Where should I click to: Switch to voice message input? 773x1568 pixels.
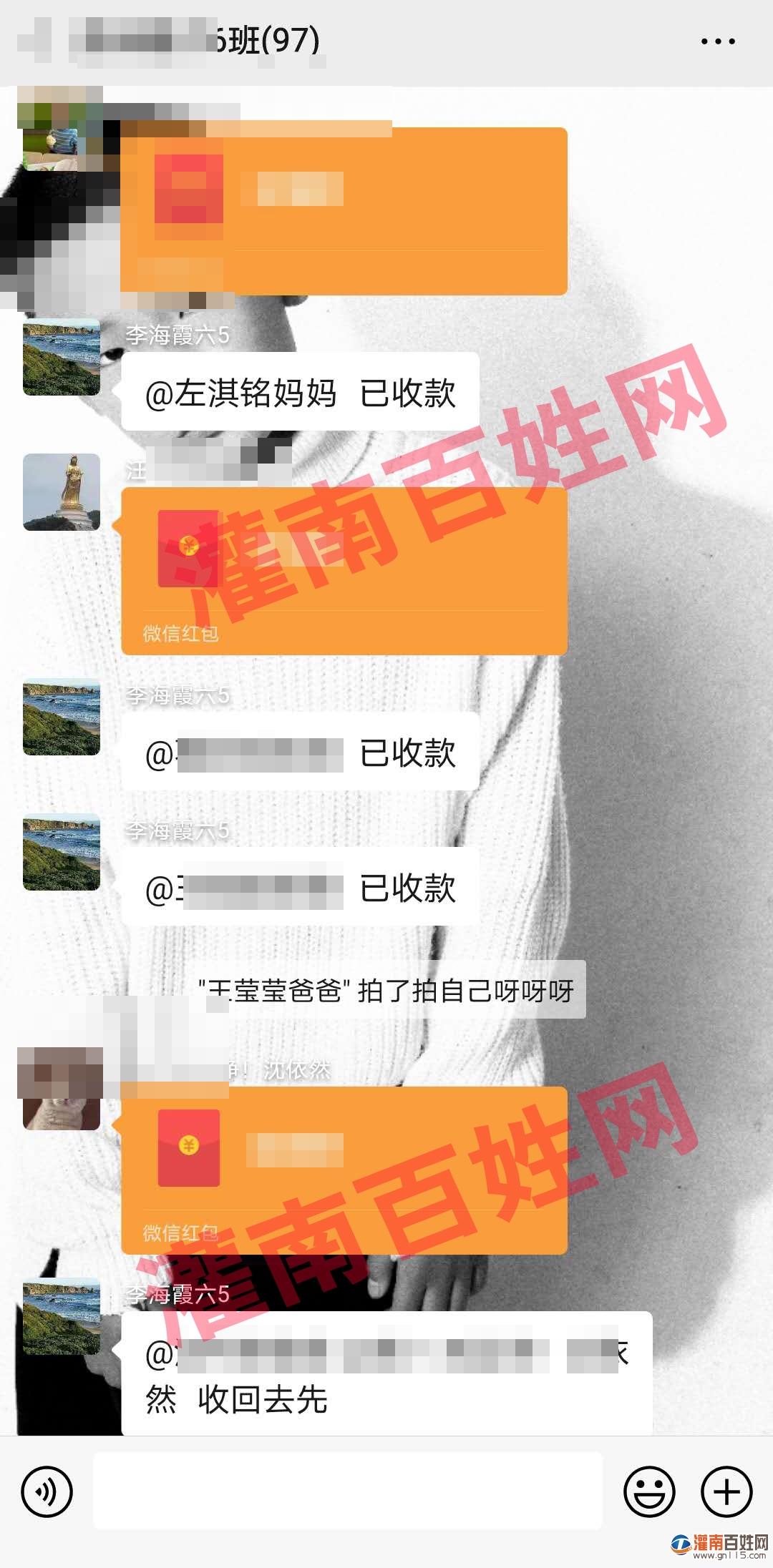47,1492
